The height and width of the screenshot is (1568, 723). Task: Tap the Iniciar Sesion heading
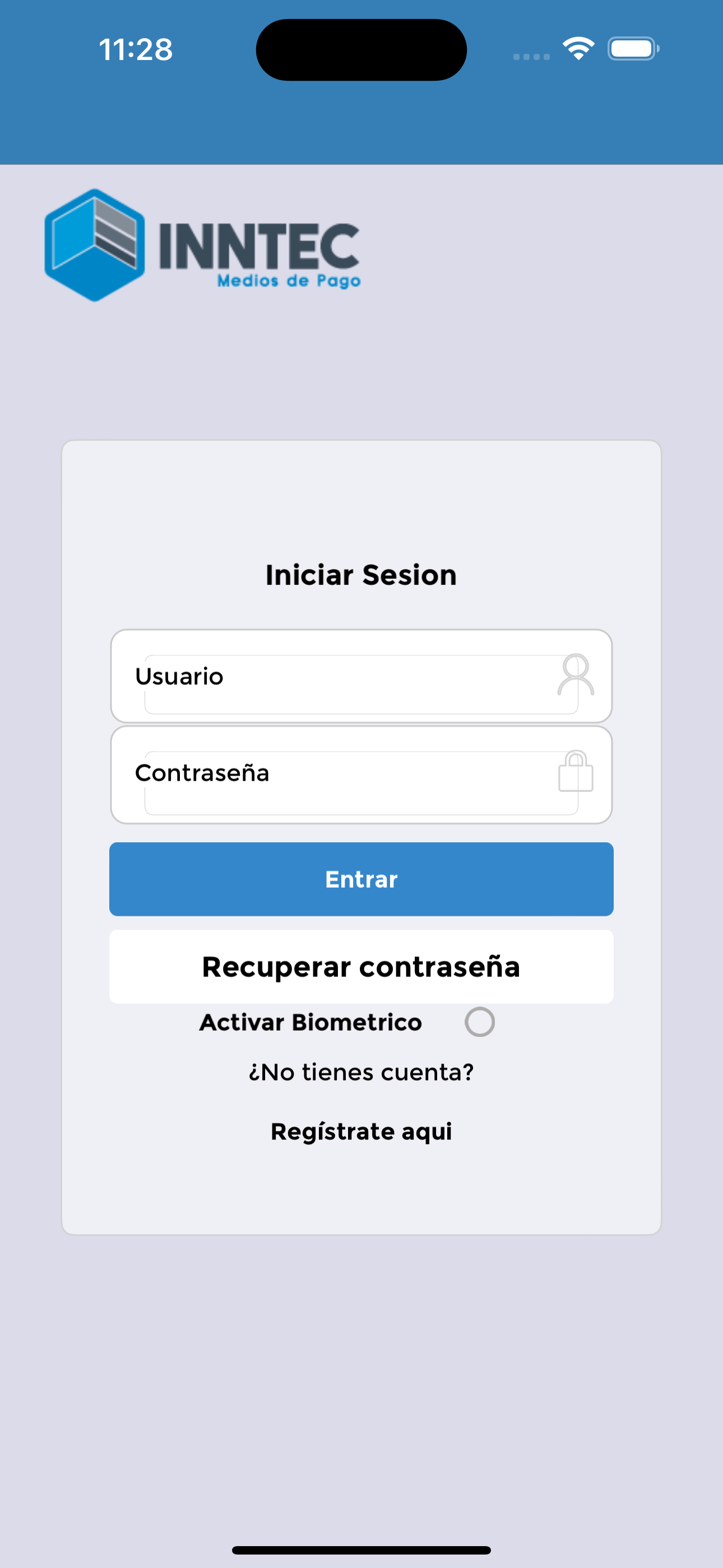(x=361, y=574)
